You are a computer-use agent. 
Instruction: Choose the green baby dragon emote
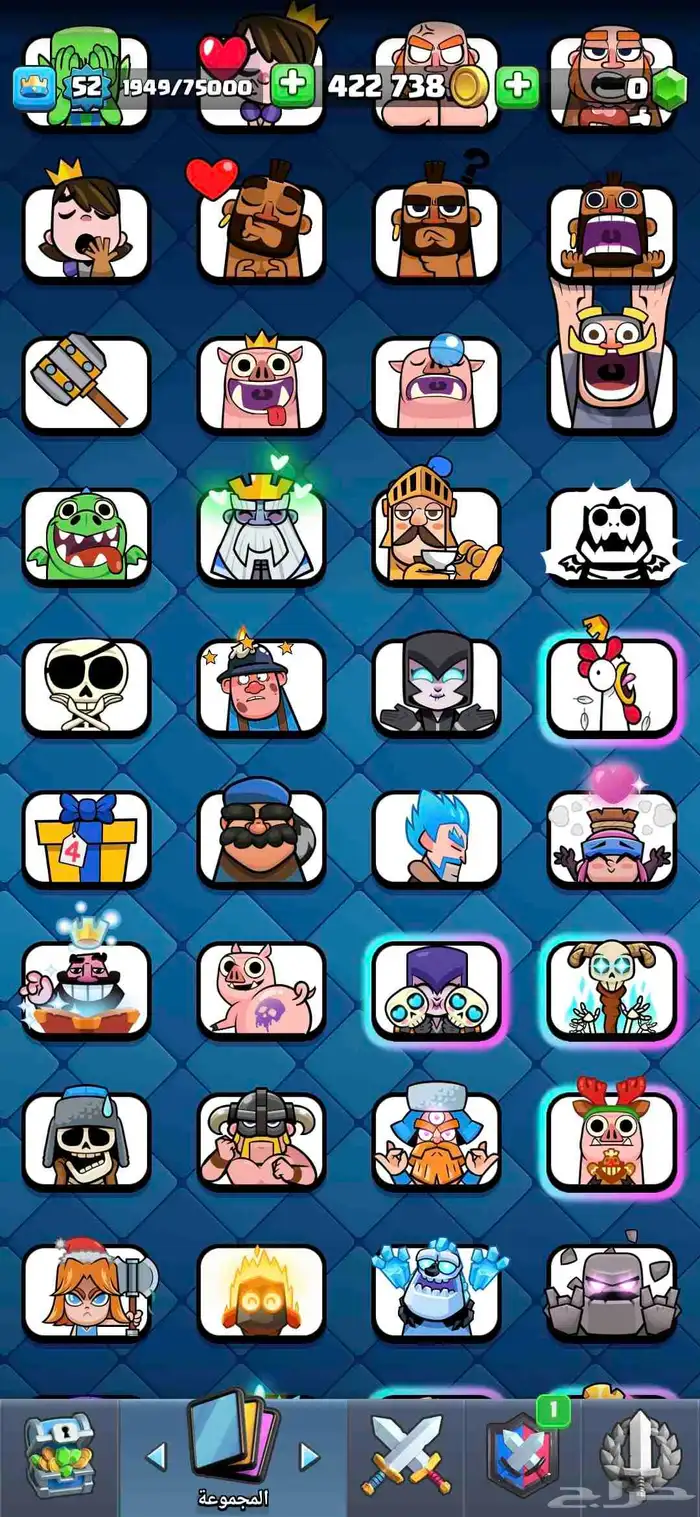(x=86, y=535)
